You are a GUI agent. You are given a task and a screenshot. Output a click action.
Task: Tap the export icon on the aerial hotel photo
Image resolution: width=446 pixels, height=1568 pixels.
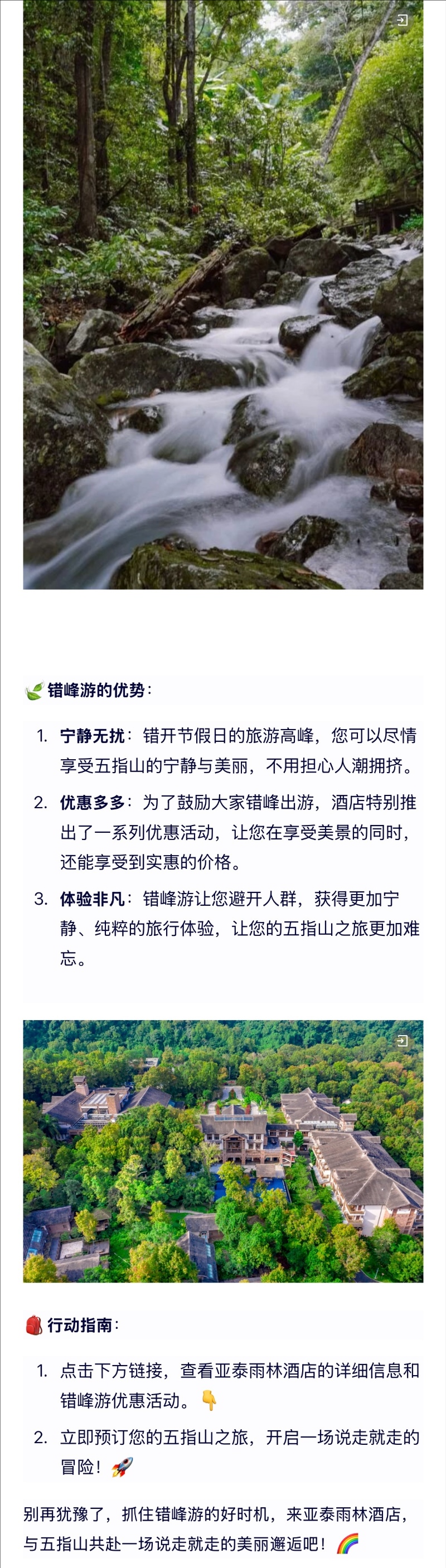tap(401, 1040)
